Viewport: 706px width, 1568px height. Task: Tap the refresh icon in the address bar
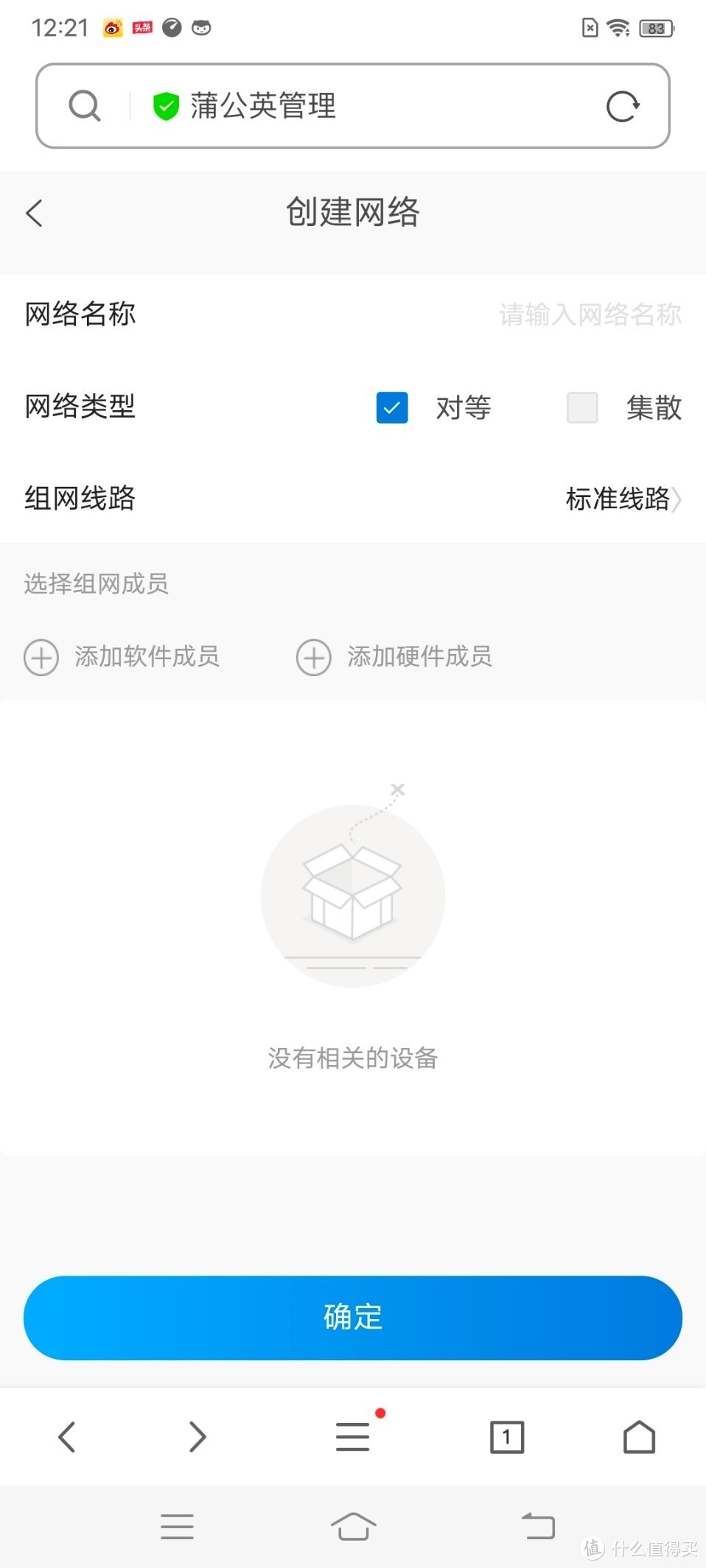click(x=623, y=105)
